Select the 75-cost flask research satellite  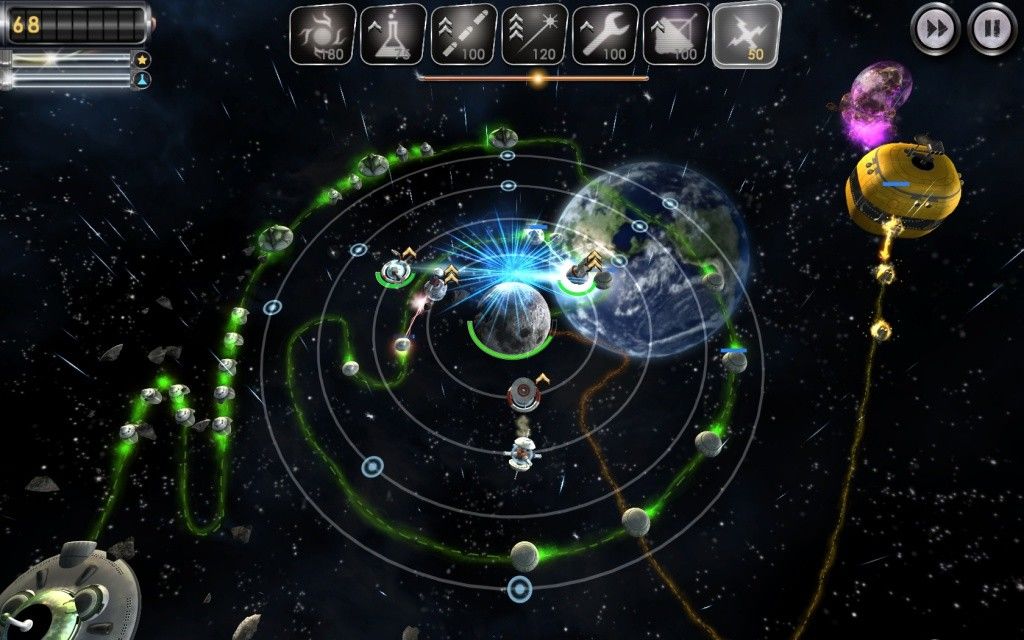[x=392, y=34]
